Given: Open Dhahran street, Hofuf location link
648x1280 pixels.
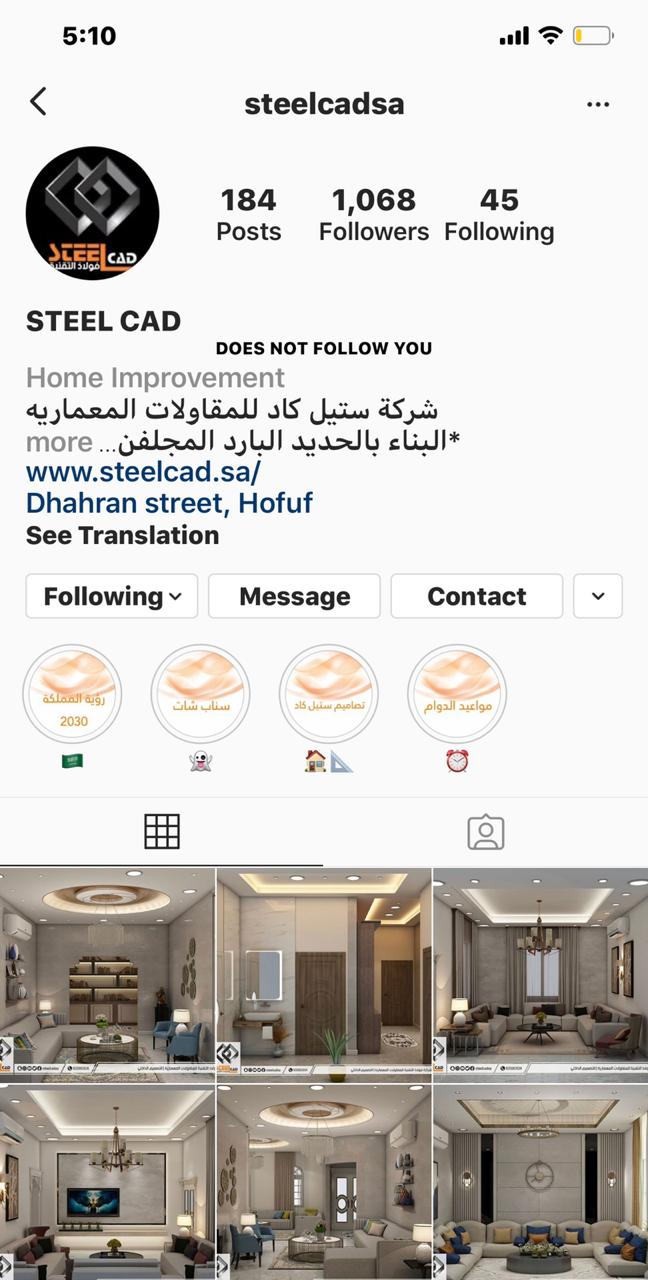Looking at the screenshot, I should click(169, 502).
